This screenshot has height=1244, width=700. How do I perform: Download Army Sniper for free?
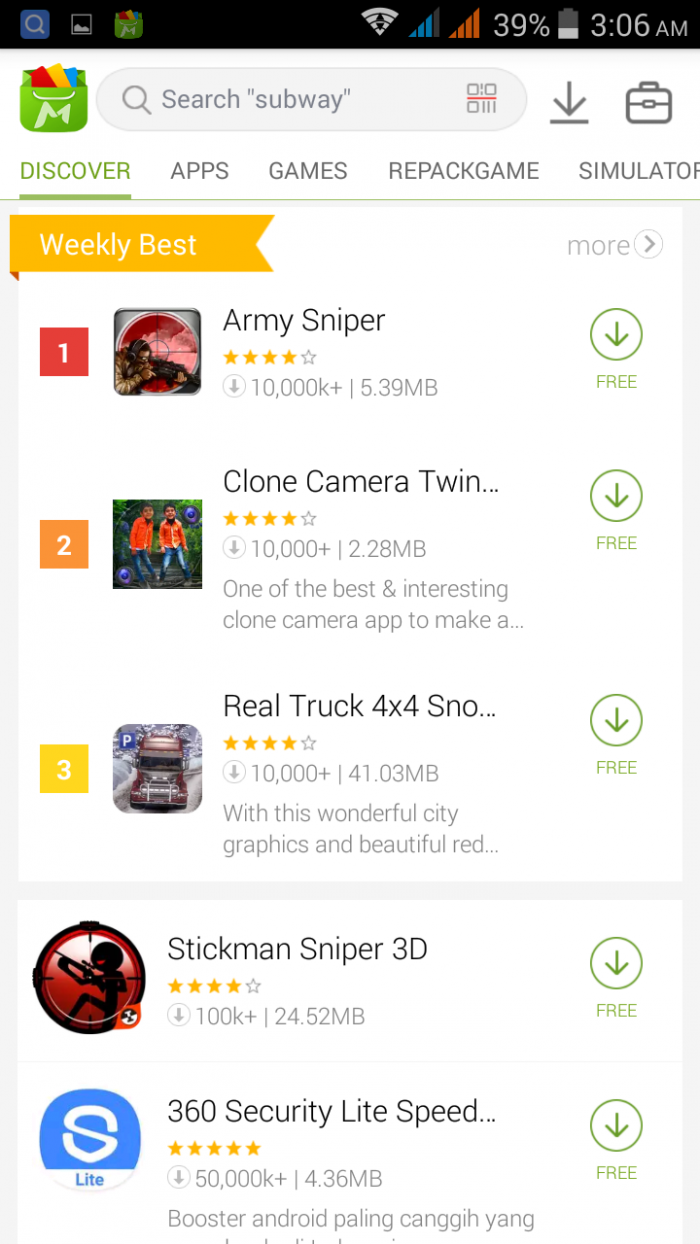coord(616,336)
